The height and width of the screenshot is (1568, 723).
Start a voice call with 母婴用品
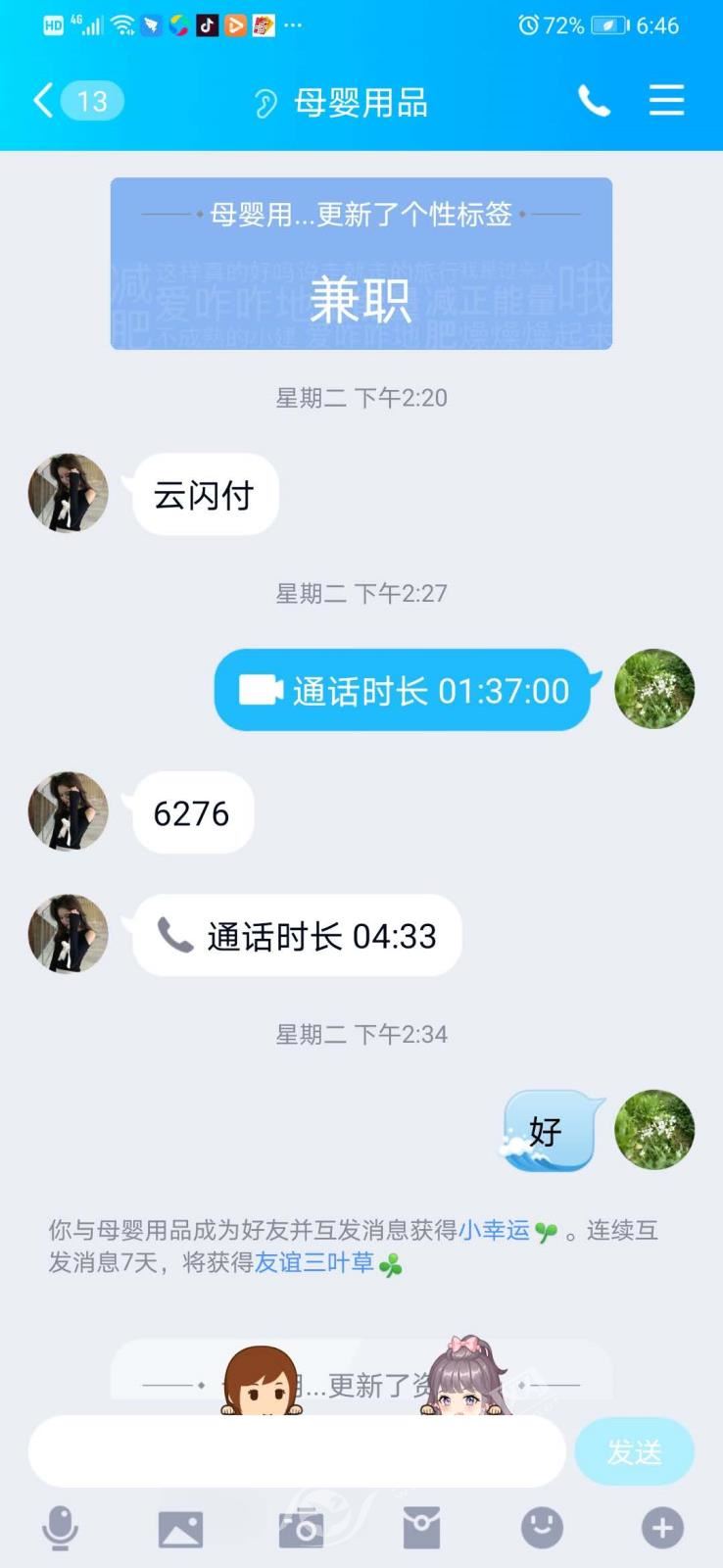click(594, 101)
